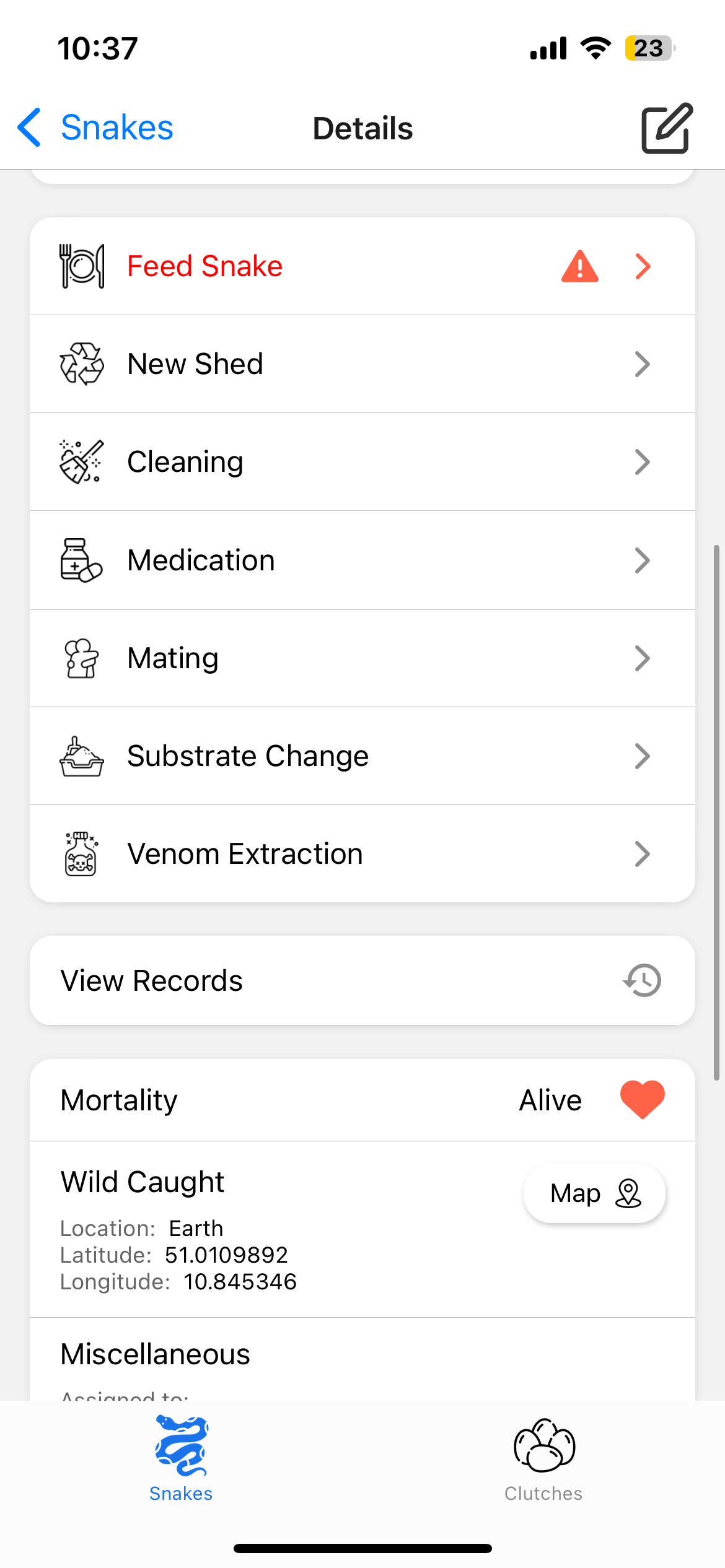Edit this snake's details

pos(666,128)
